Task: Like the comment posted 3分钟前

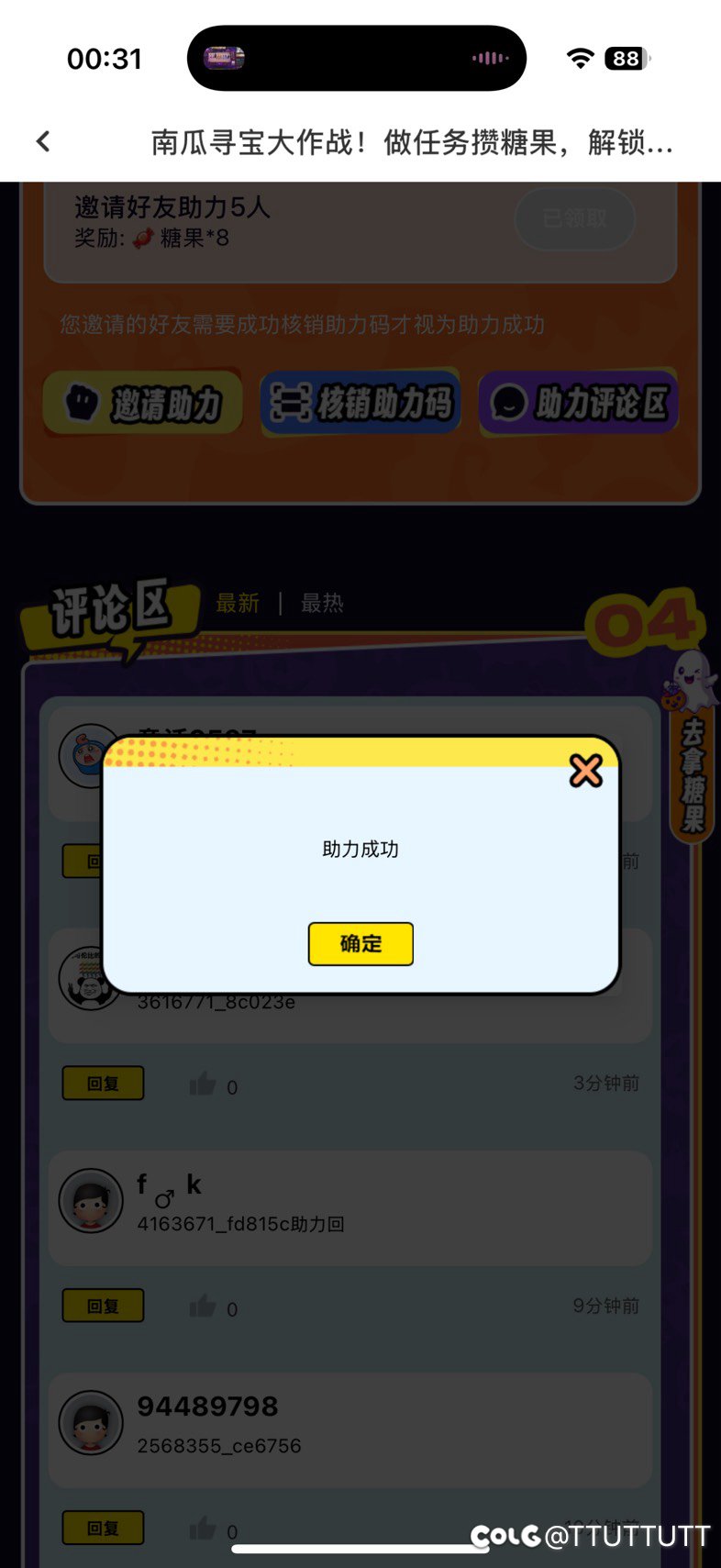Action: click(203, 1084)
